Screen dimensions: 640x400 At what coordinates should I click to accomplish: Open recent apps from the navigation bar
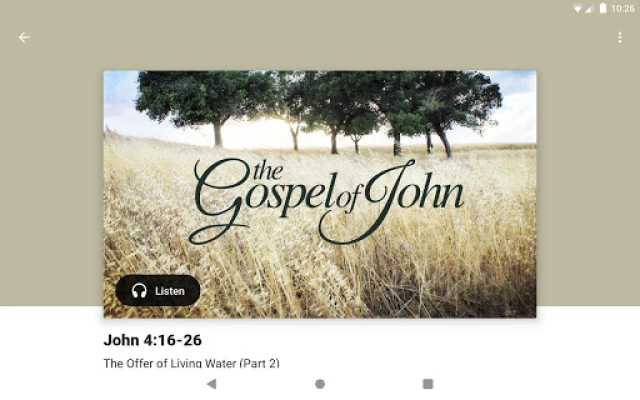pos(428,384)
